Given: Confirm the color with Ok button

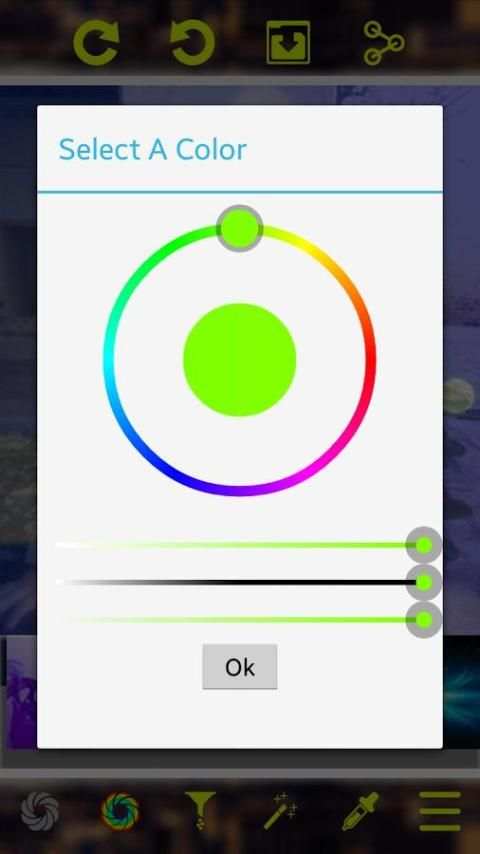Looking at the screenshot, I should (240, 667).
